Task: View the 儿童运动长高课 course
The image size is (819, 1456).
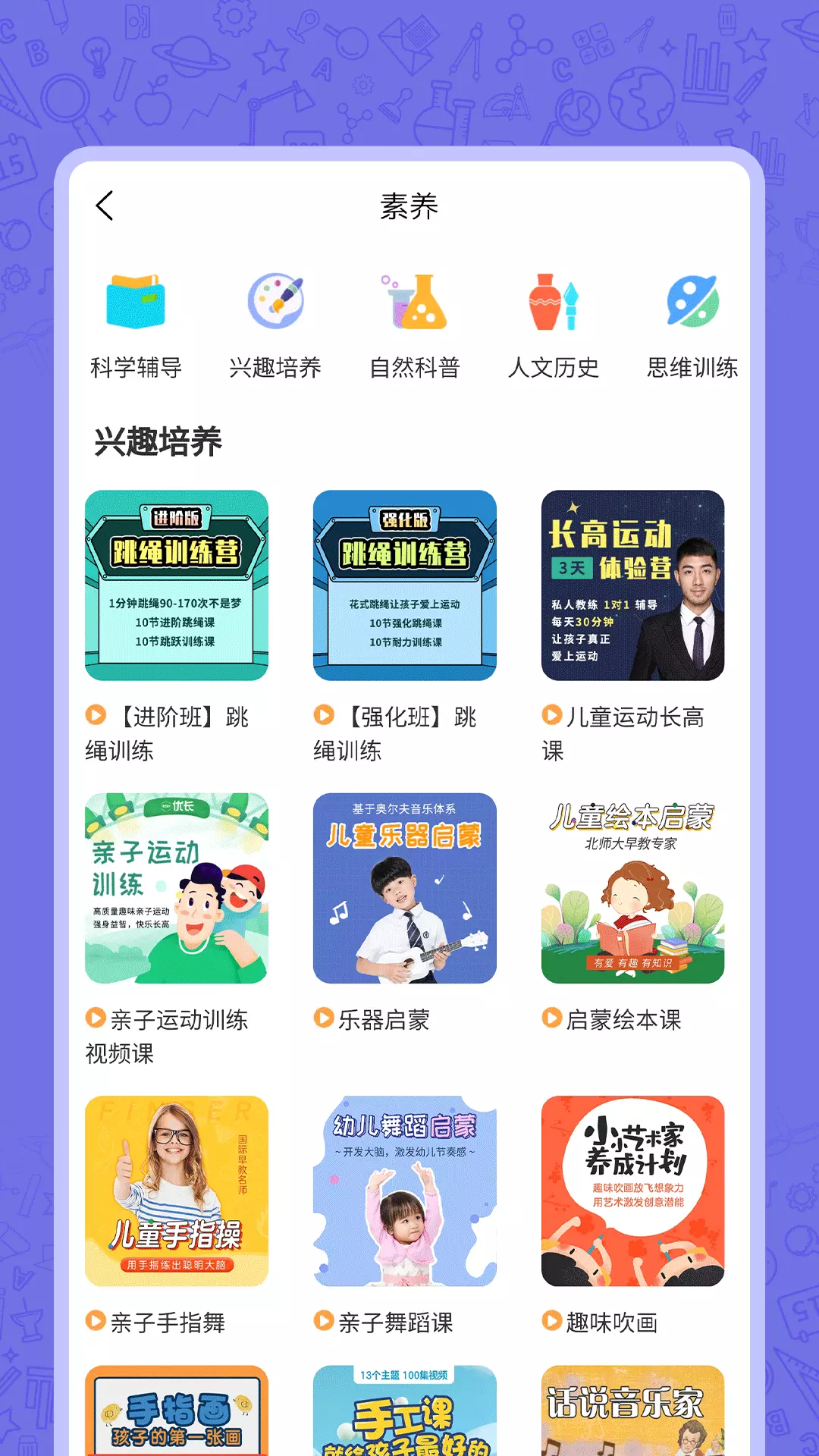Action: click(633, 627)
